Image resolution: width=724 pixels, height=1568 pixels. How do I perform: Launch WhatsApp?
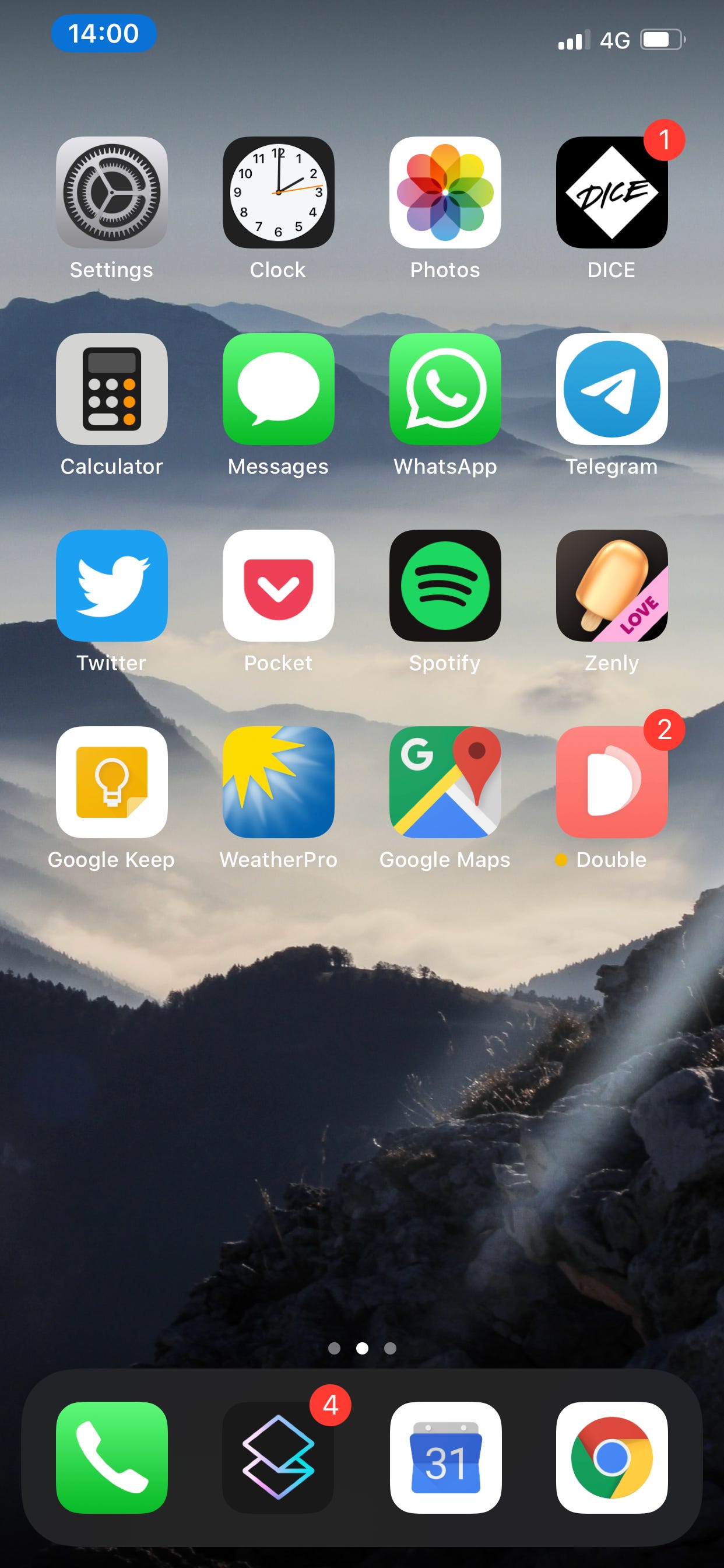tap(445, 389)
